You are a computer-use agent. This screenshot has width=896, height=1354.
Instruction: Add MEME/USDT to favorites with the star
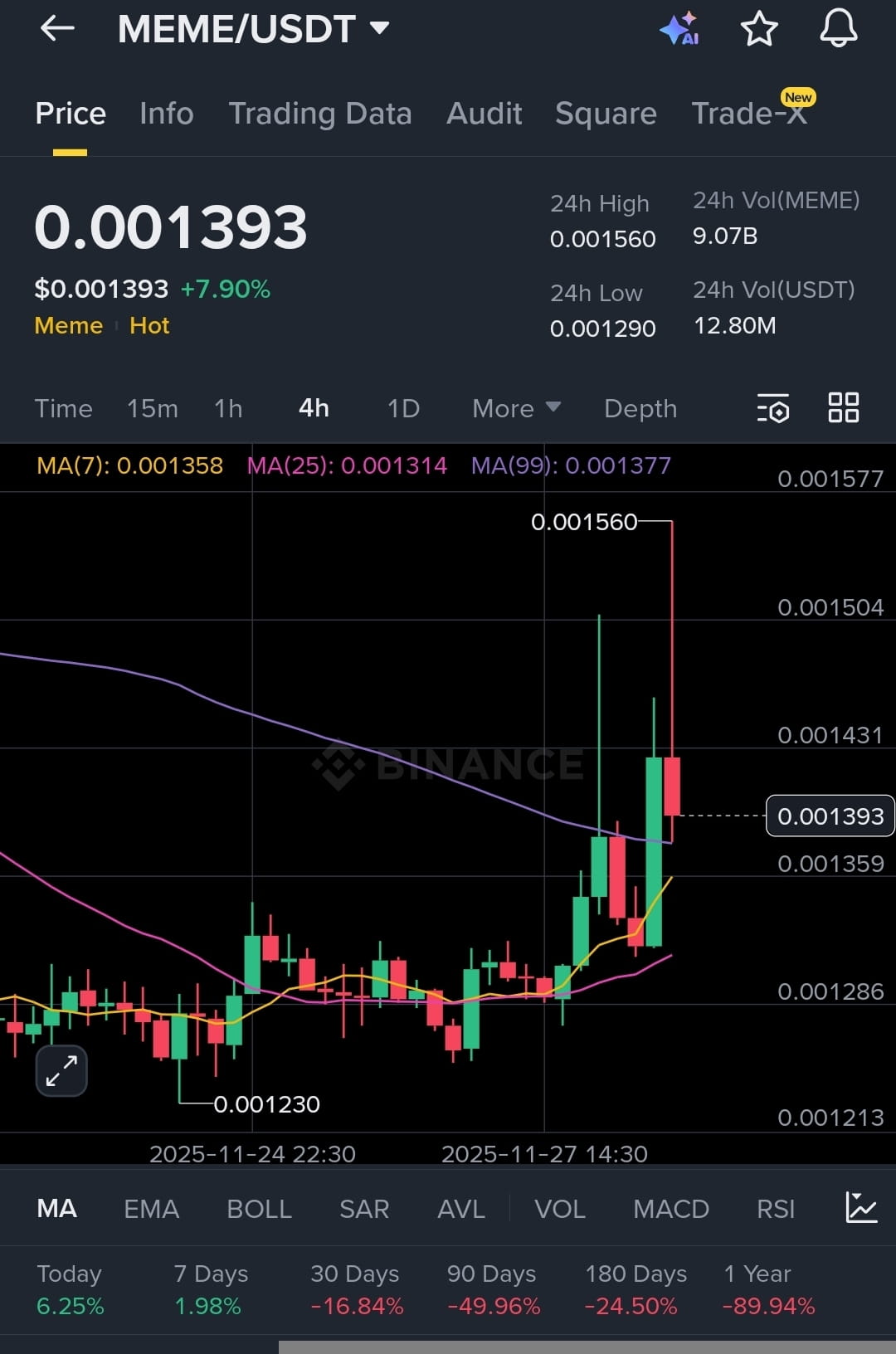tap(758, 29)
